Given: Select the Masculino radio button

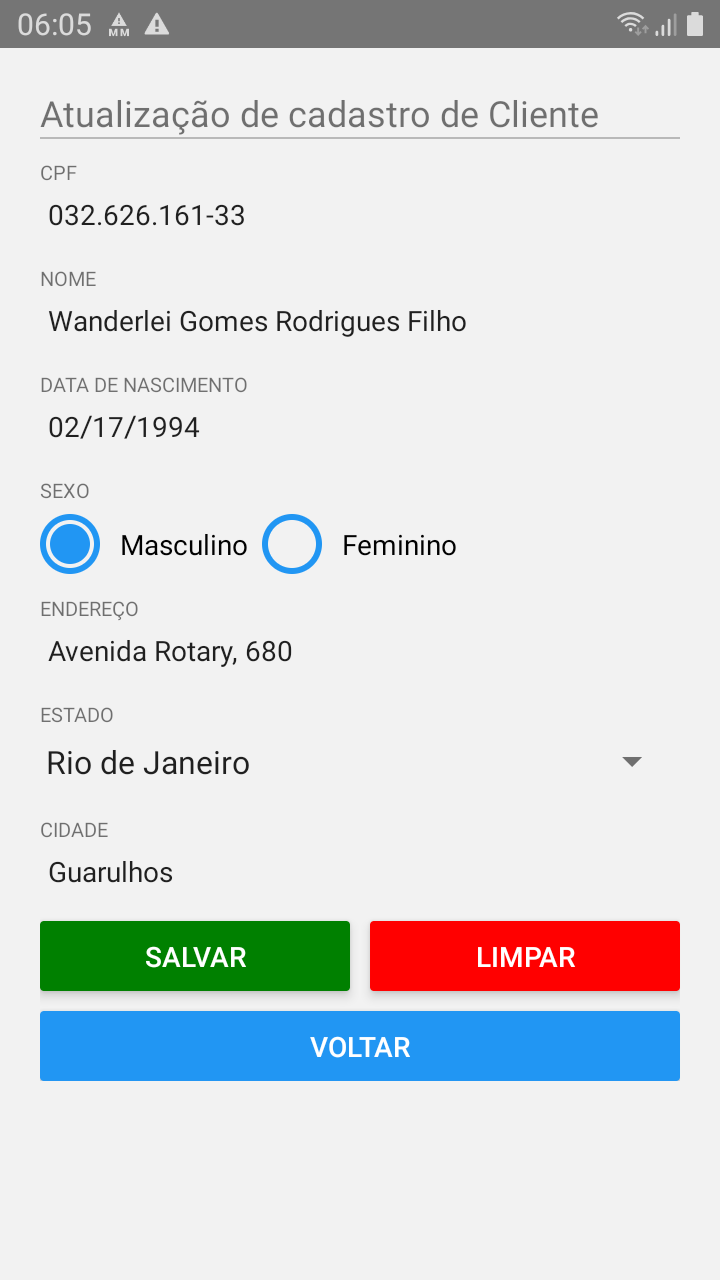Looking at the screenshot, I should (70, 544).
